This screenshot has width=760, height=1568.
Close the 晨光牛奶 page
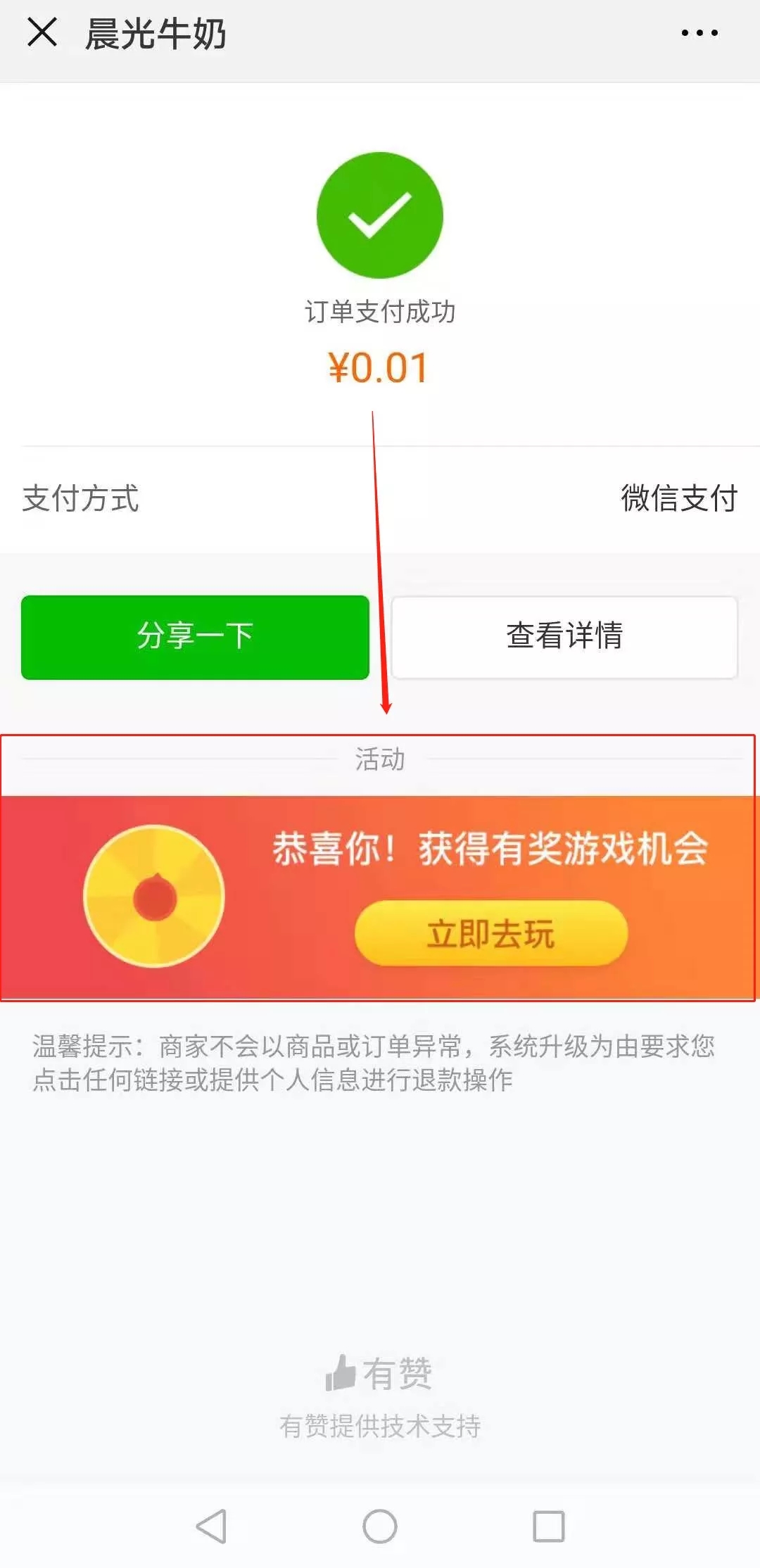tap(42, 32)
